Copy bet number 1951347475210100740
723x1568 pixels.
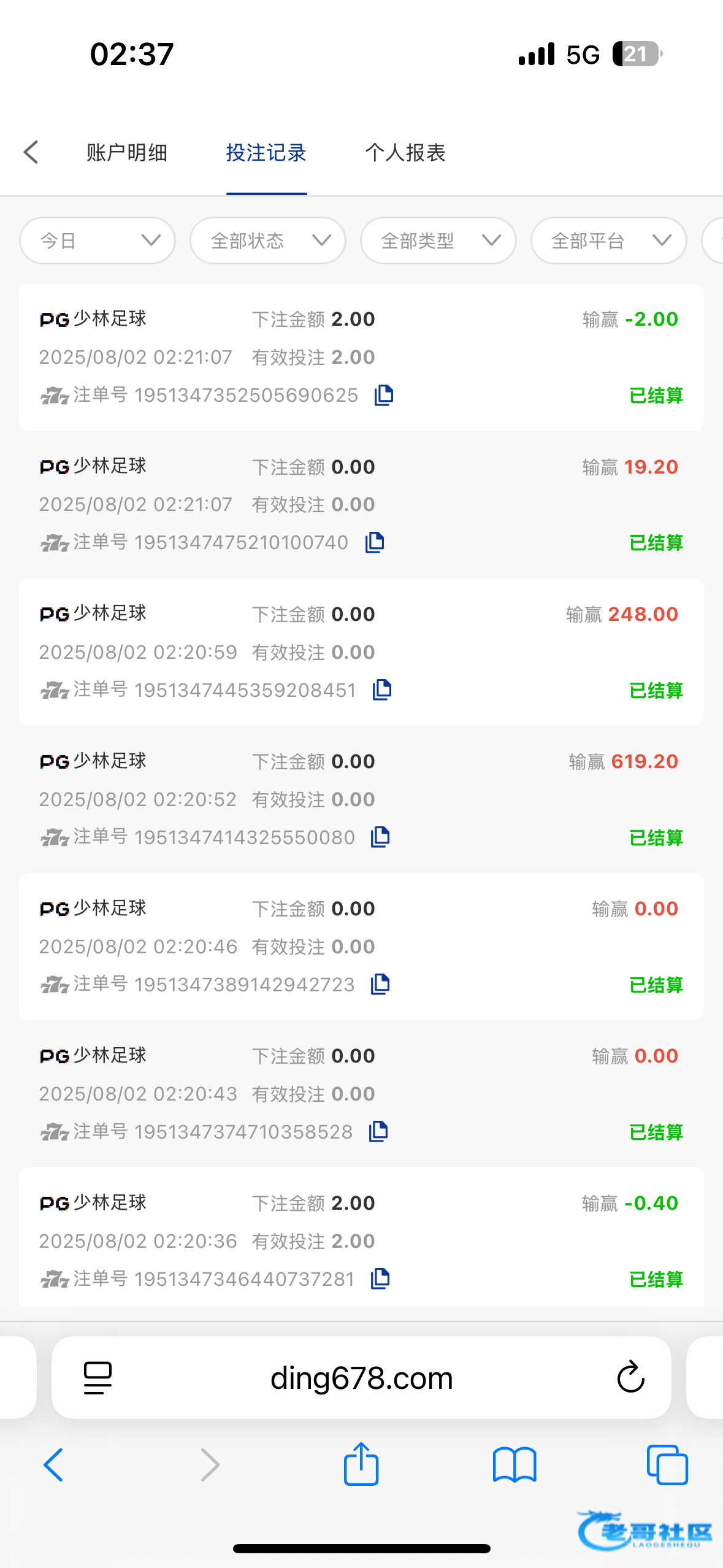point(375,542)
